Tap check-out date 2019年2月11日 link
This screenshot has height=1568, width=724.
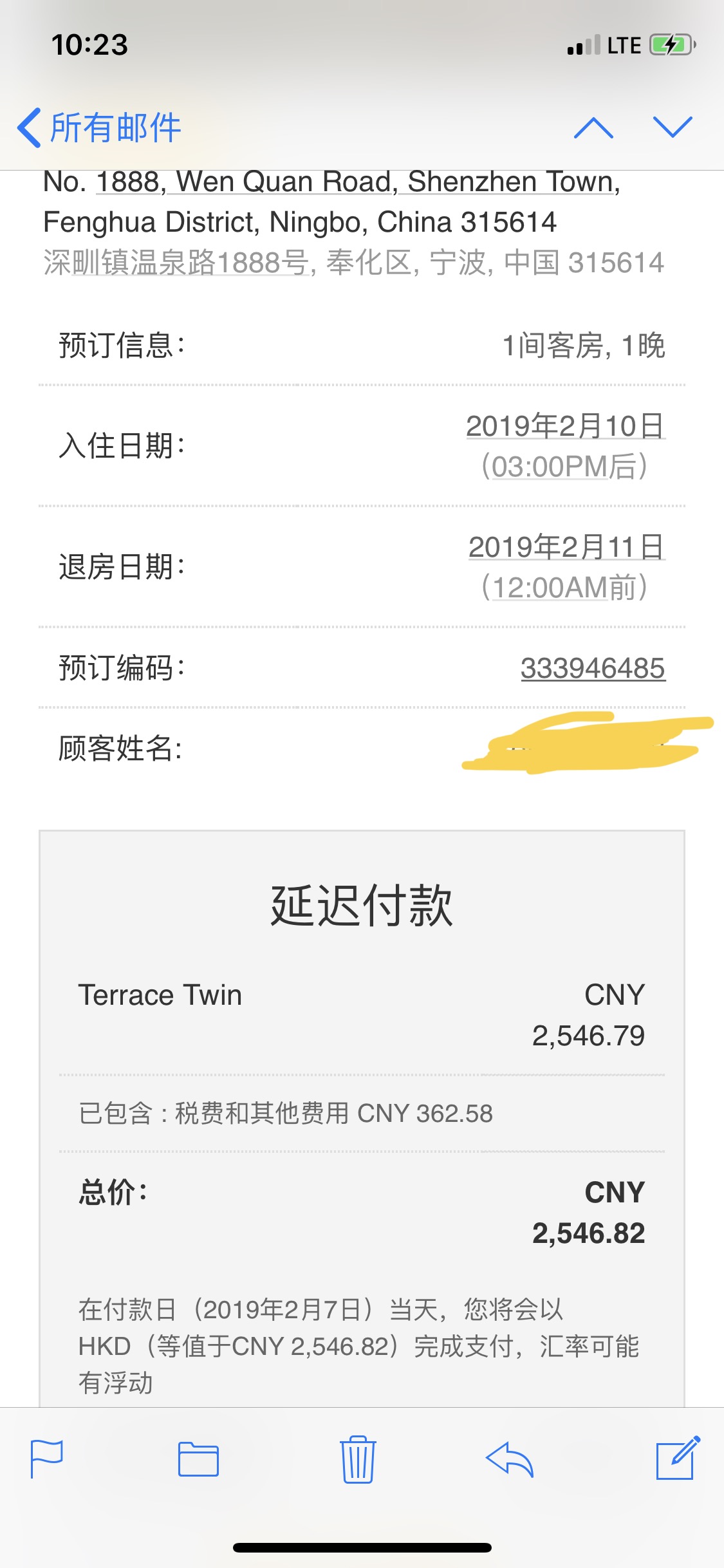coord(566,547)
